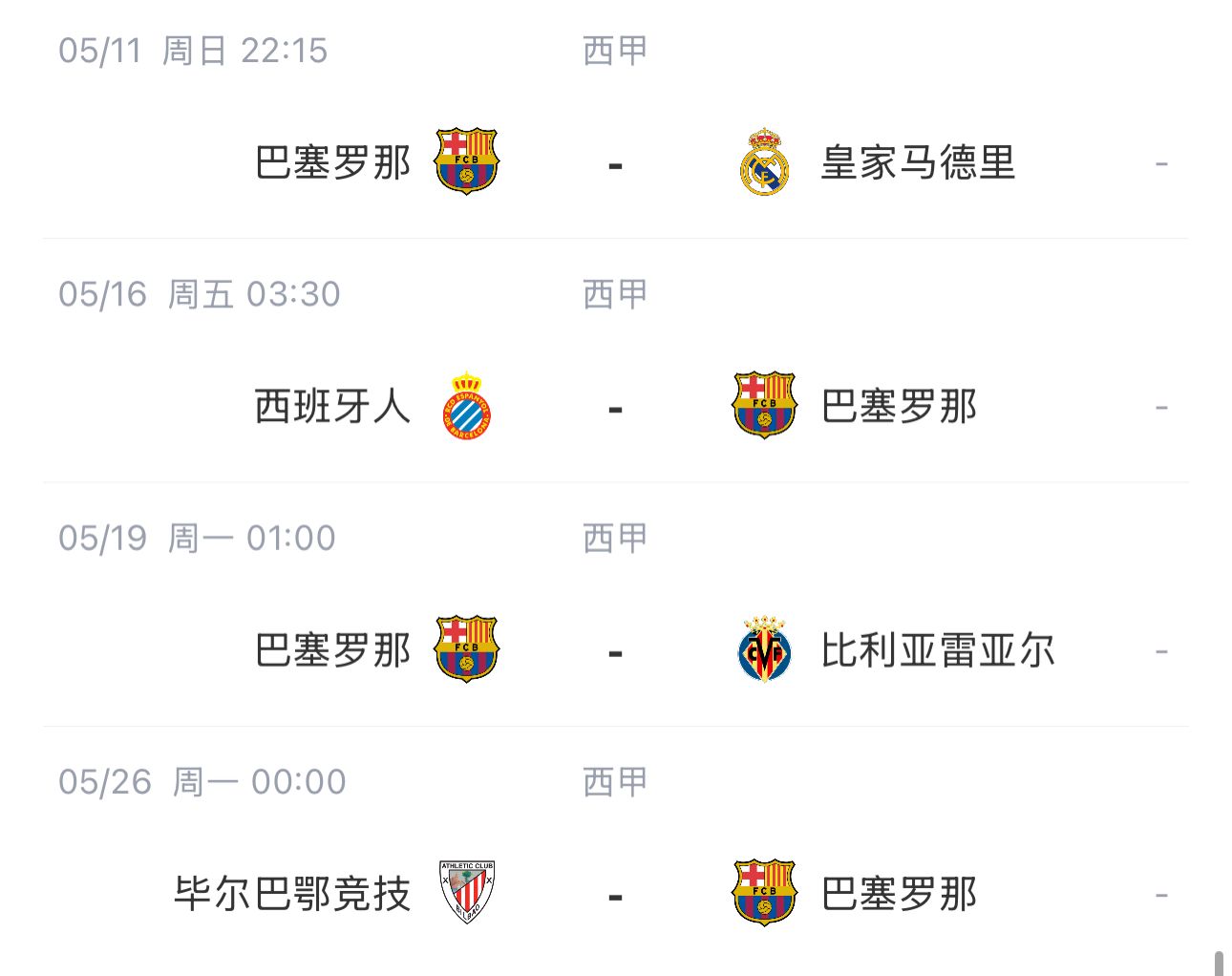The image size is (1232, 976).
Task: Open the 05/26 Athletic Bilbao vs Barcelona fixture
Action: coord(615,896)
